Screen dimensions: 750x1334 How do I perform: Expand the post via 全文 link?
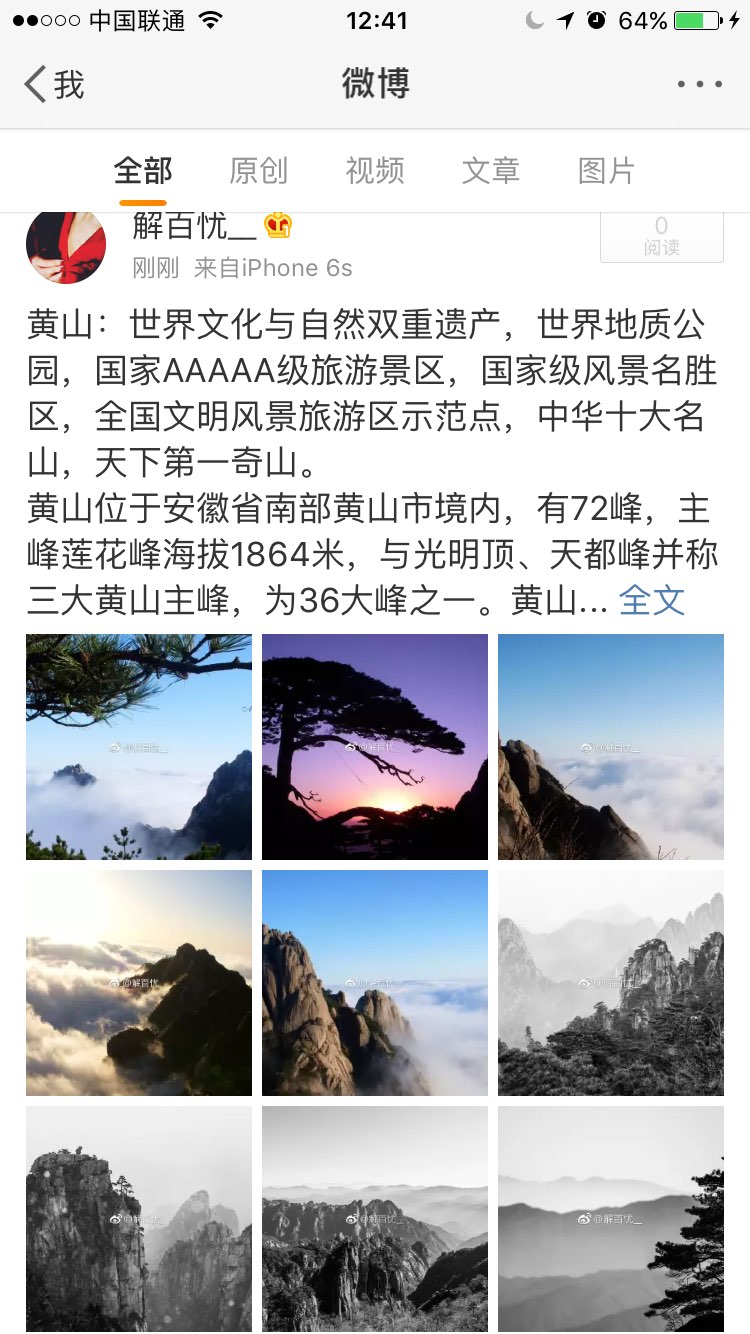coord(652,600)
